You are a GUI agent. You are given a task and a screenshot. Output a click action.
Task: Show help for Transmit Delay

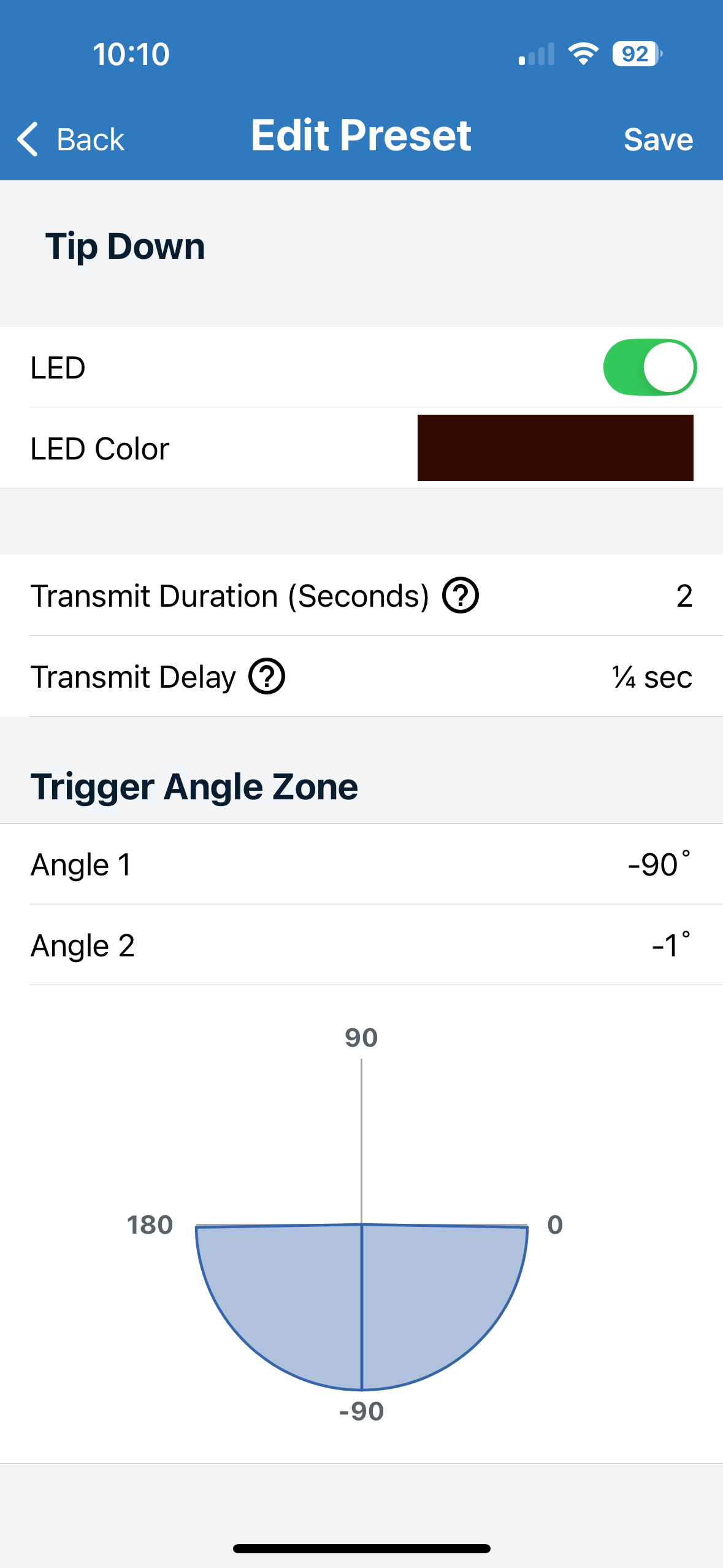coord(267,676)
